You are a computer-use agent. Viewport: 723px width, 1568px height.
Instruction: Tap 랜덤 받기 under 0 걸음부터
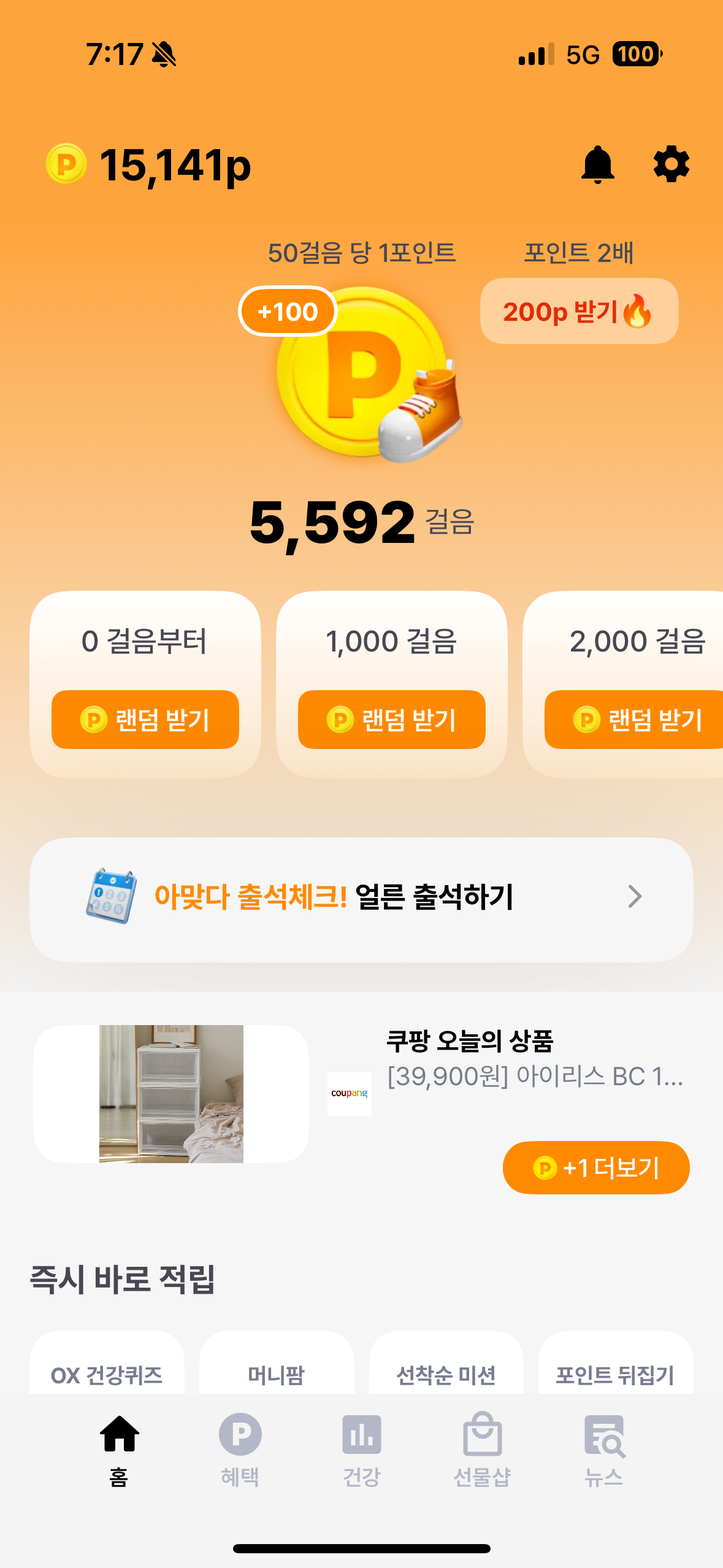pos(145,720)
